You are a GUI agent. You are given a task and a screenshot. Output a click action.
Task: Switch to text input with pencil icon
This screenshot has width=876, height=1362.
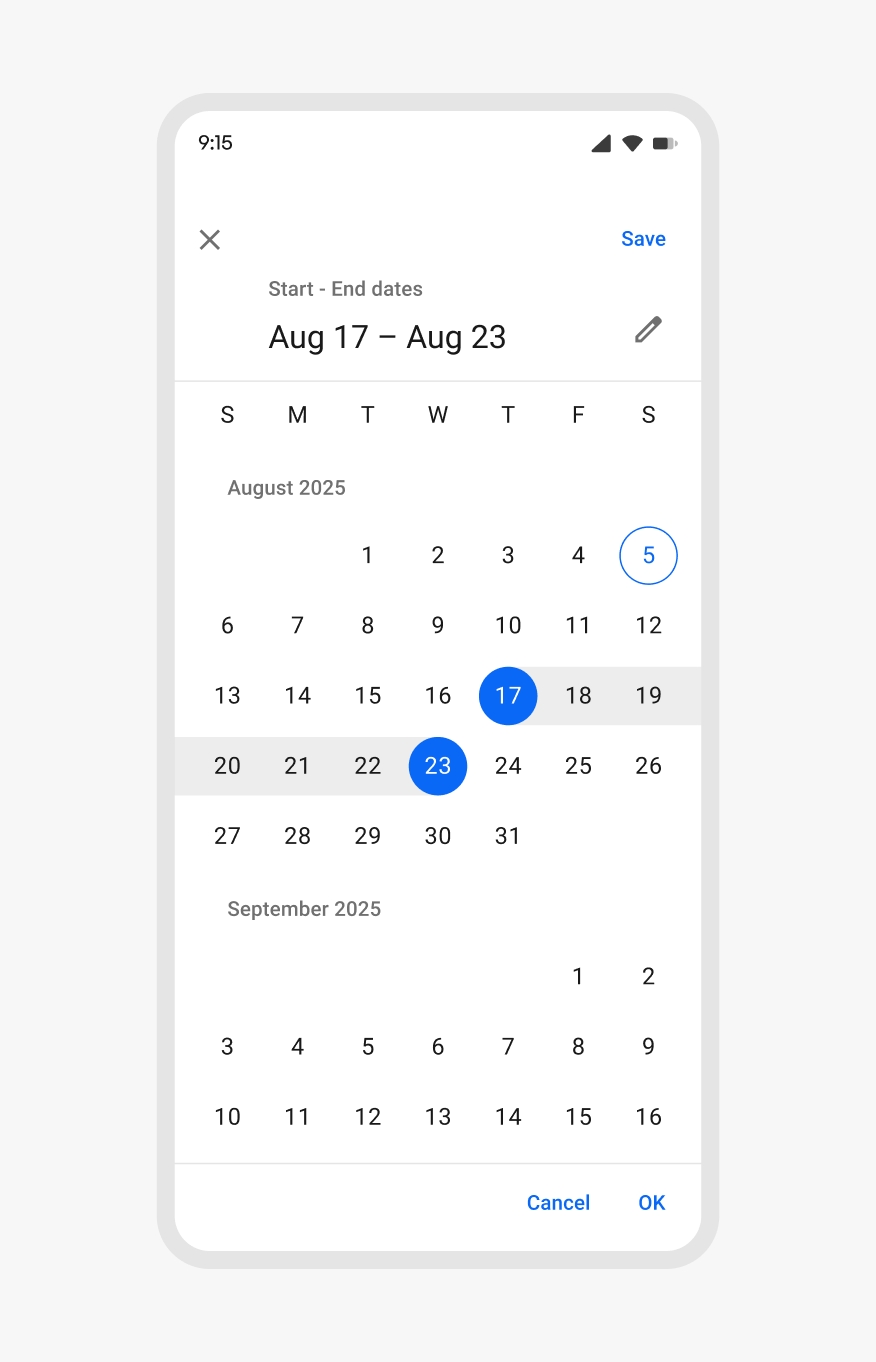tap(648, 330)
